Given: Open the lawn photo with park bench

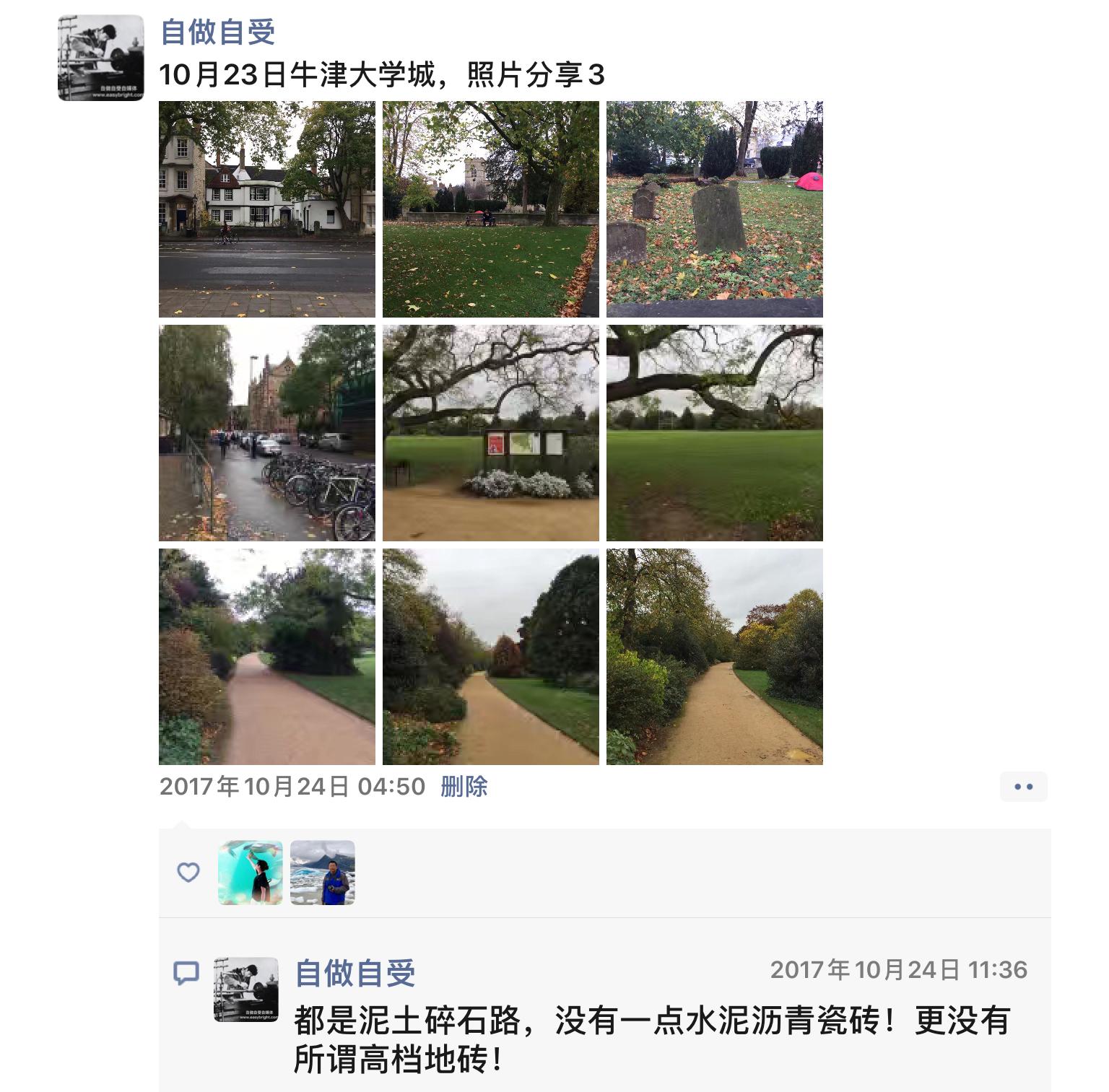Looking at the screenshot, I should [491, 209].
